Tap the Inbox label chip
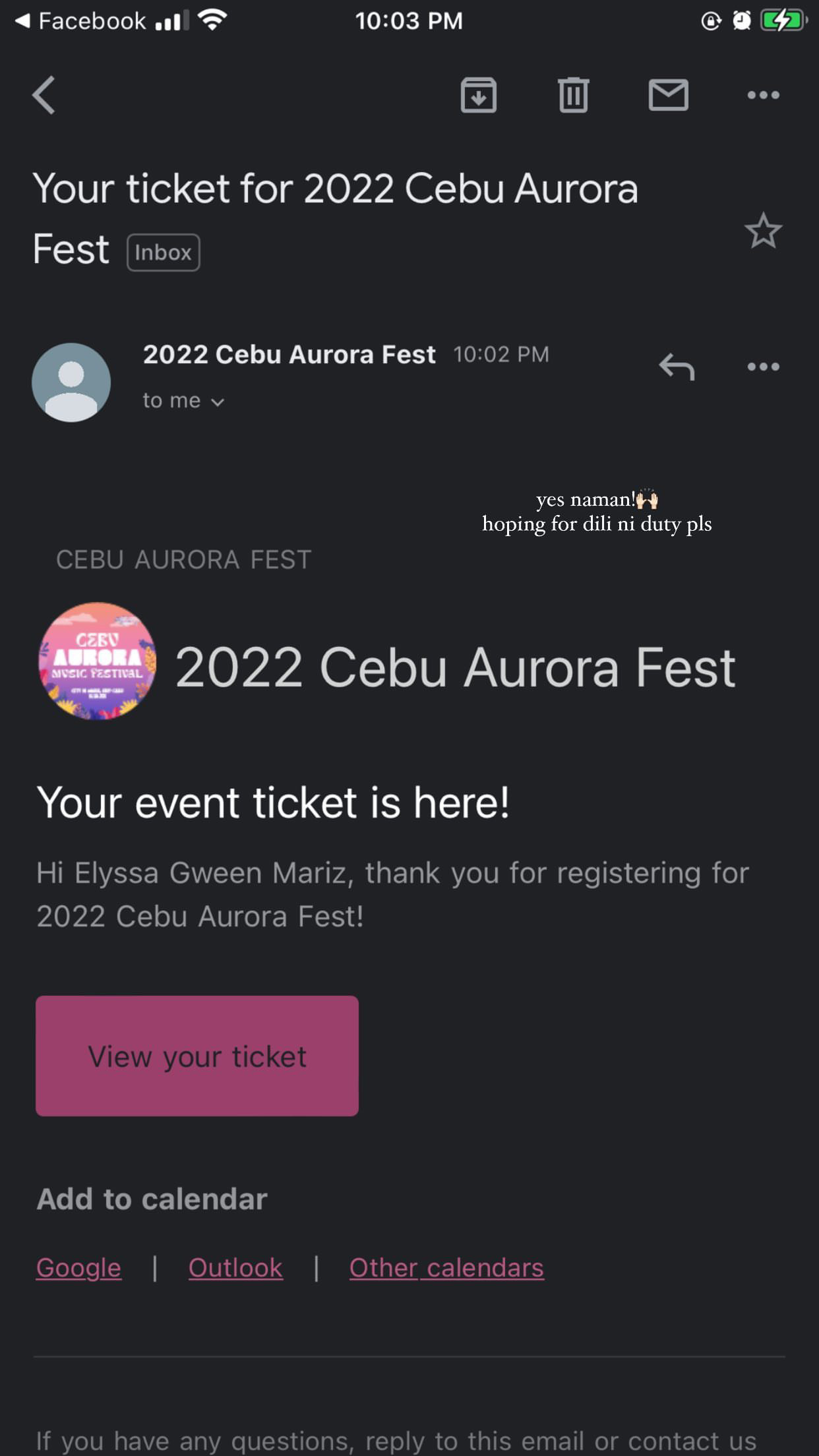Screen dimensions: 819x1456 click(x=163, y=253)
